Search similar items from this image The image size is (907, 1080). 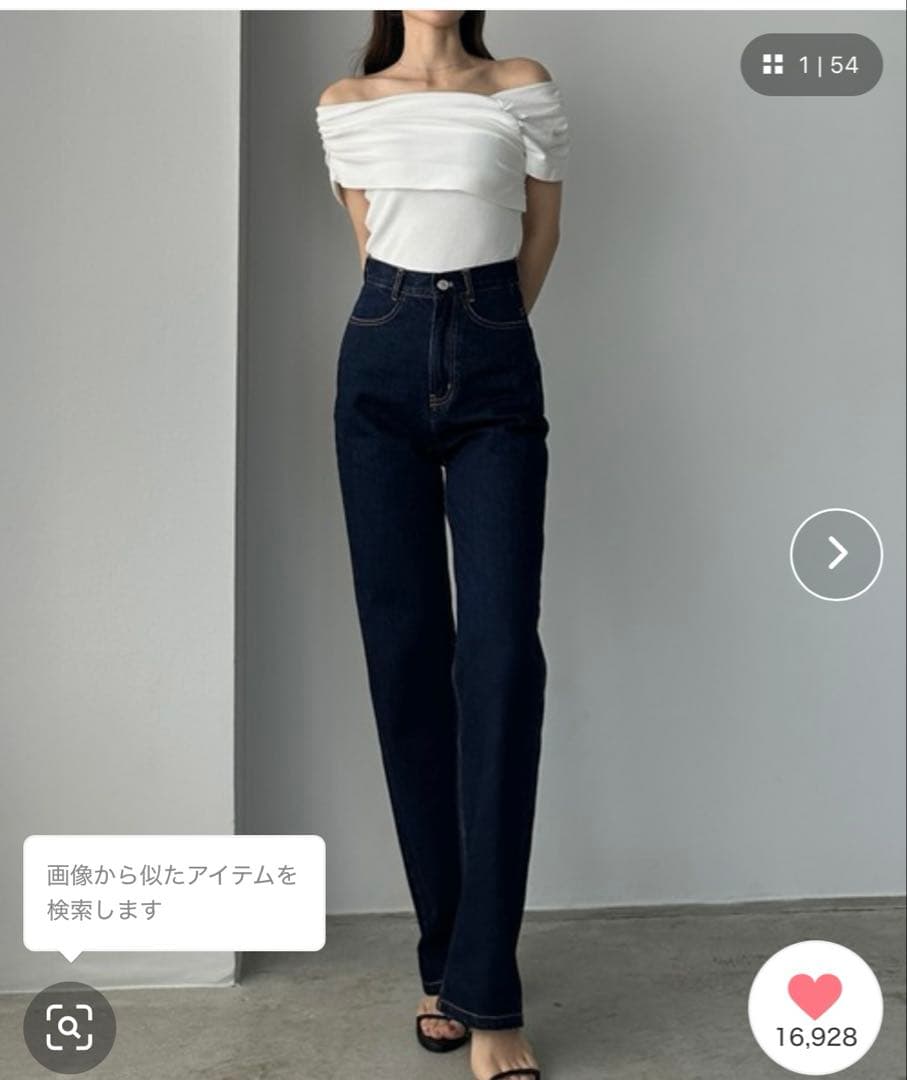[70, 1028]
